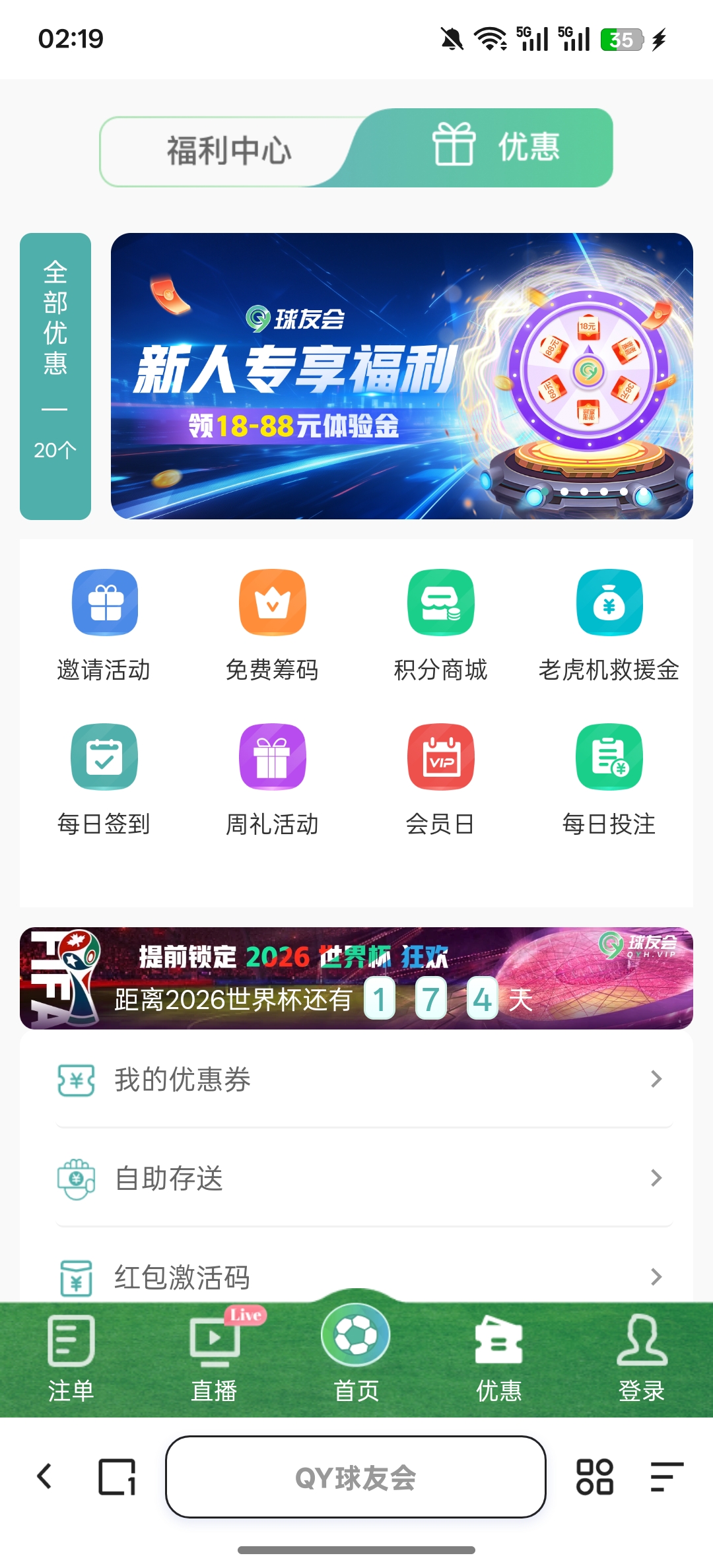This screenshot has width=713, height=1568.
Task: Expand the 我的优惠券 coupon row
Action: pos(356,1080)
